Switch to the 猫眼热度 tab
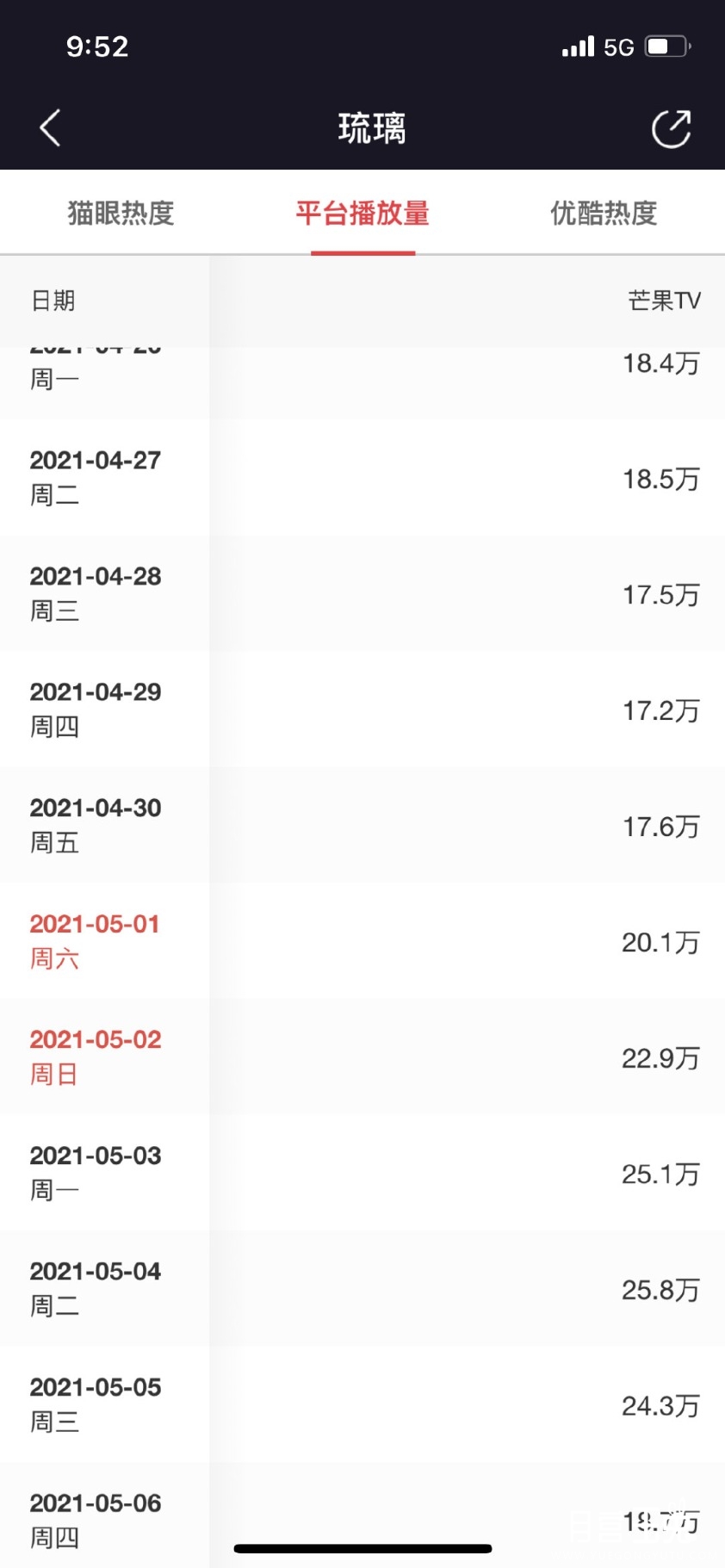The height and width of the screenshot is (1568, 725). (x=121, y=213)
